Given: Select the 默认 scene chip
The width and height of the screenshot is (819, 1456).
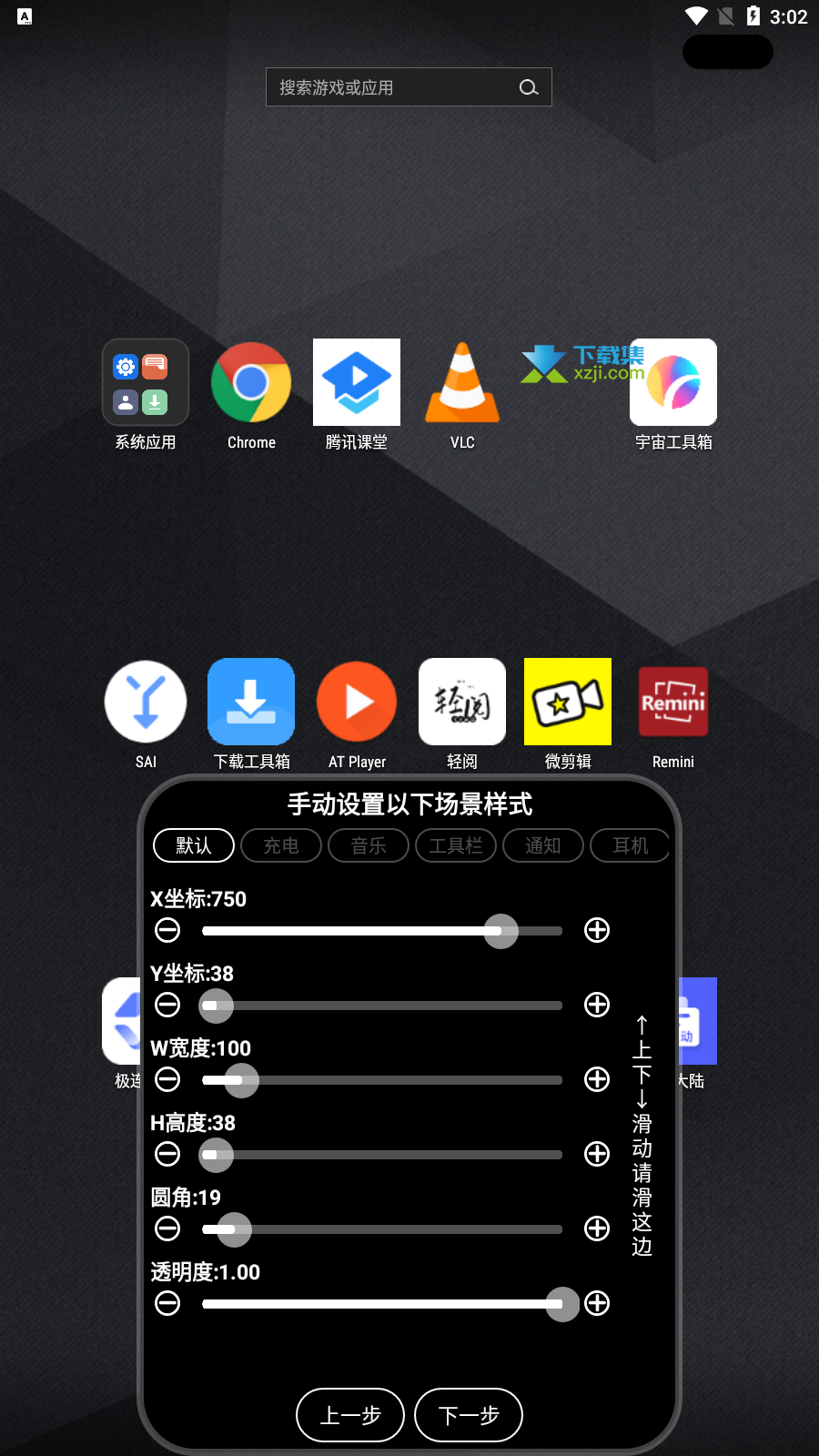Looking at the screenshot, I should [194, 845].
